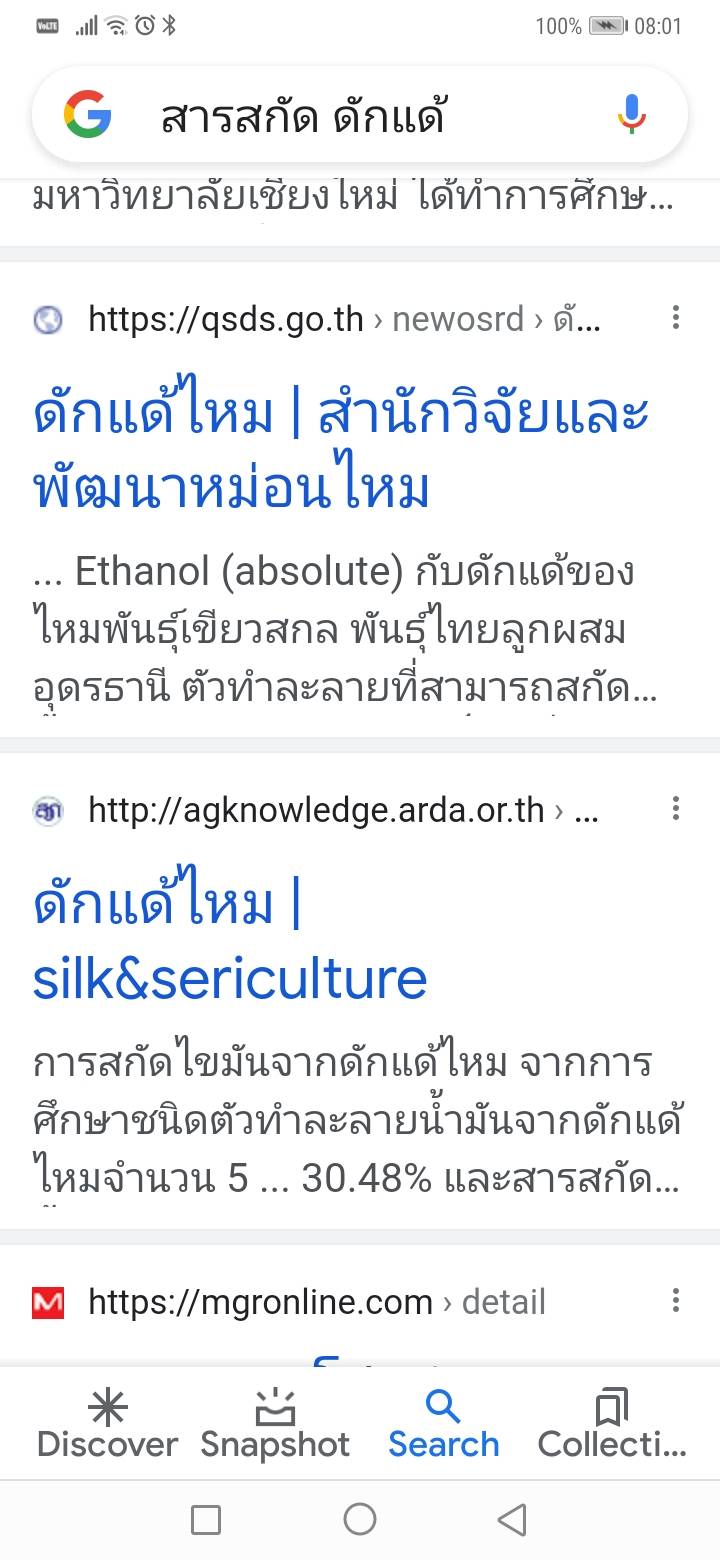This screenshot has height=1560, width=720.
Task: Open overflow menu for mgronline.com result
Action: pyautogui.click(x=676, y=1300)
